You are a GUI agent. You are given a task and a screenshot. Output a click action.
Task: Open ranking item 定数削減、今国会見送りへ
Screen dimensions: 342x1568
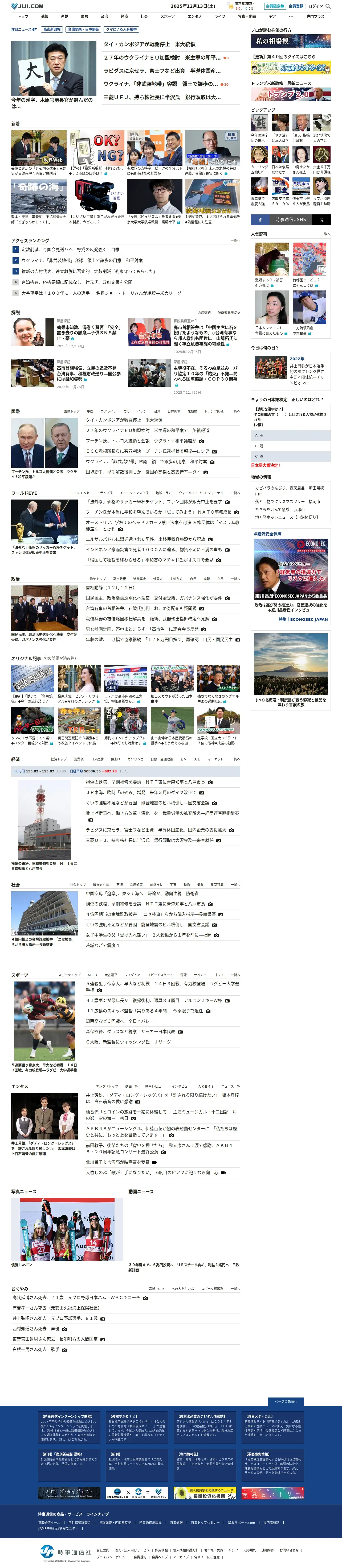click(71, 249)
